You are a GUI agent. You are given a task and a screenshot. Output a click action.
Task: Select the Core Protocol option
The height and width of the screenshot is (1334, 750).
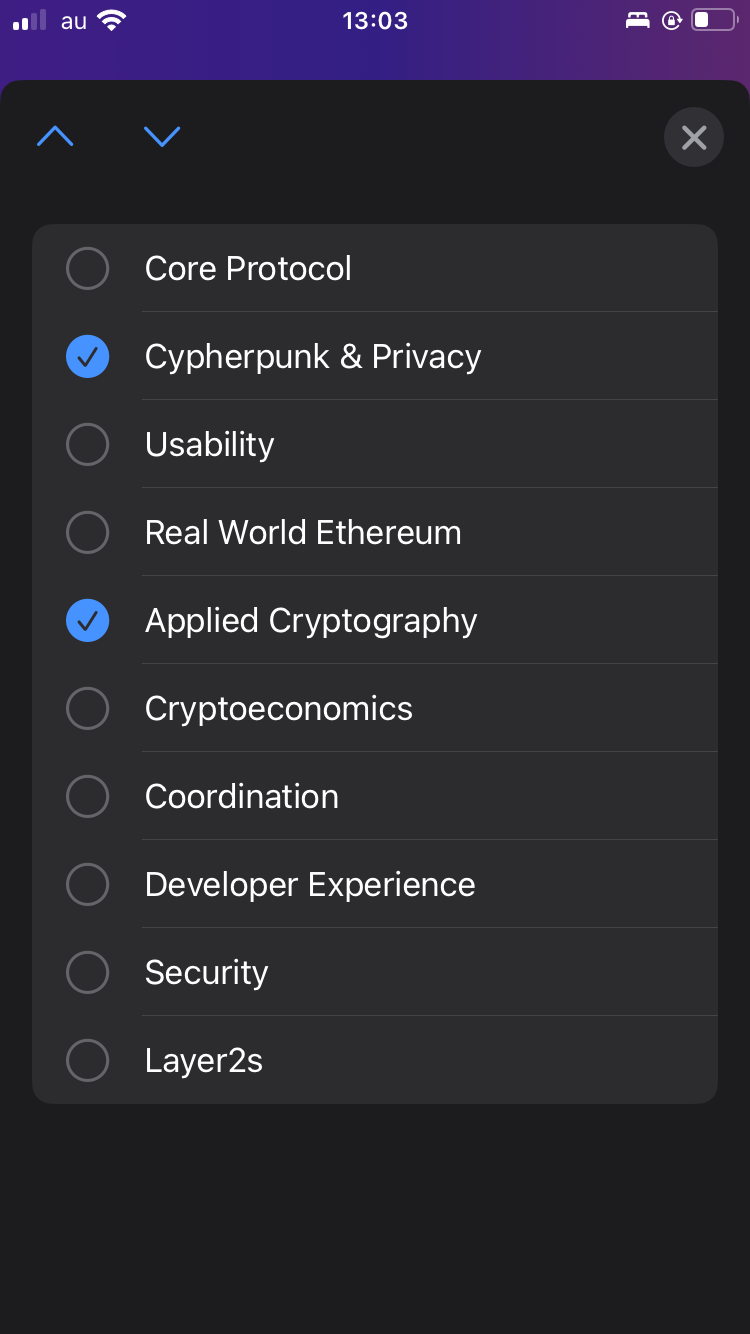tap(375, 268)
